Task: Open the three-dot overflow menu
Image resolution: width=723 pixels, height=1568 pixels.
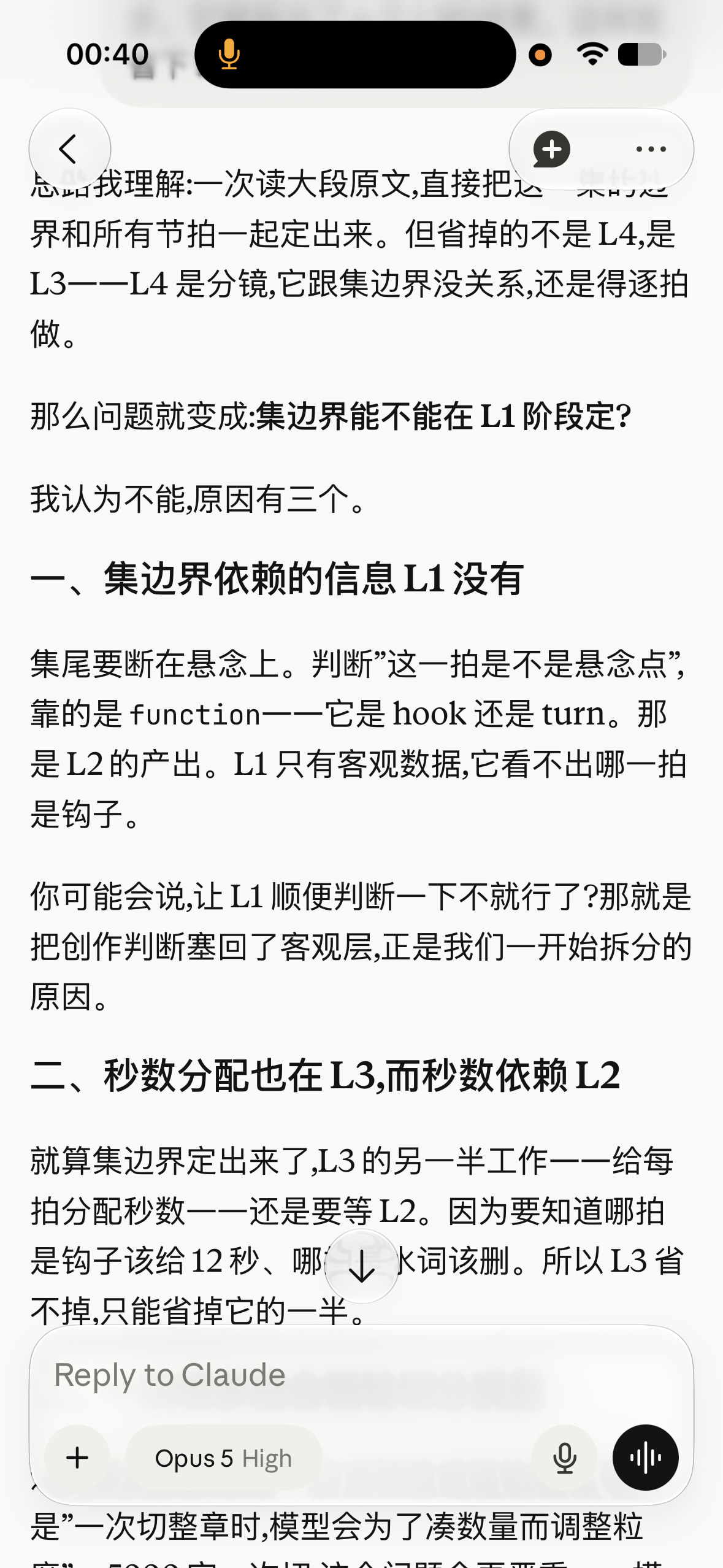Action: click(x=651, y=149)
